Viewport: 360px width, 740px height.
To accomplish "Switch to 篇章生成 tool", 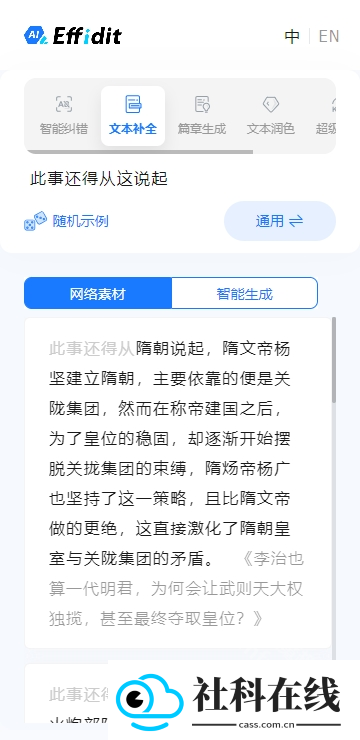I will 202,116.
